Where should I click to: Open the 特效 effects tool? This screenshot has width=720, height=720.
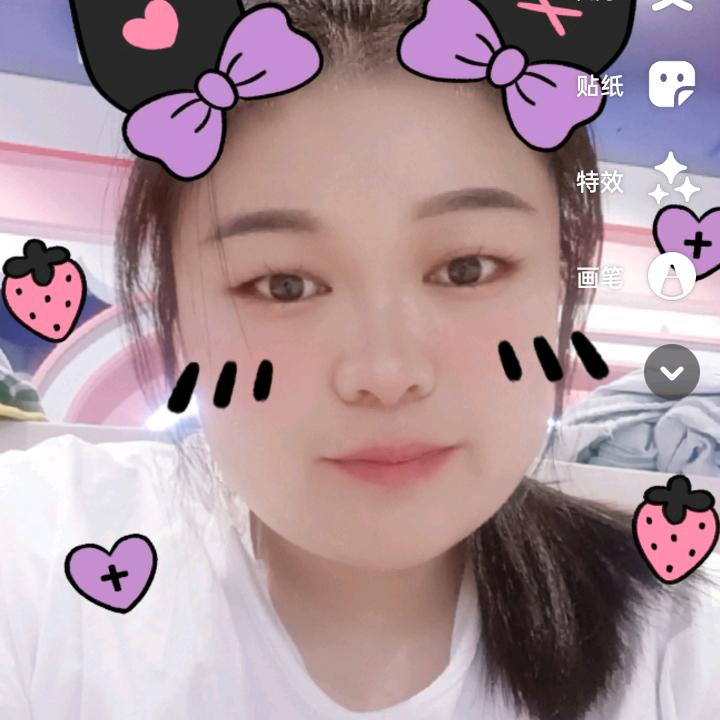coord(673,179)
